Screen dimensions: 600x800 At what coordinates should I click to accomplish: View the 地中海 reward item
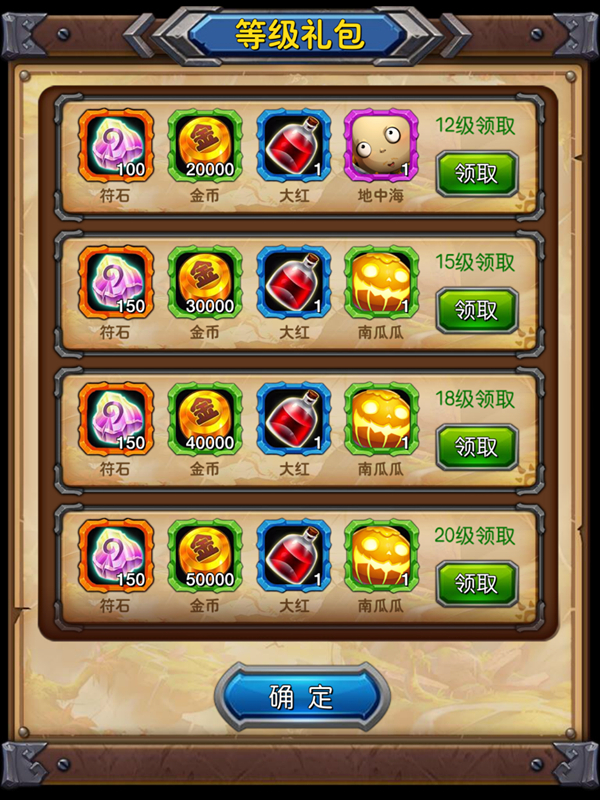click(x=381, y=146)
